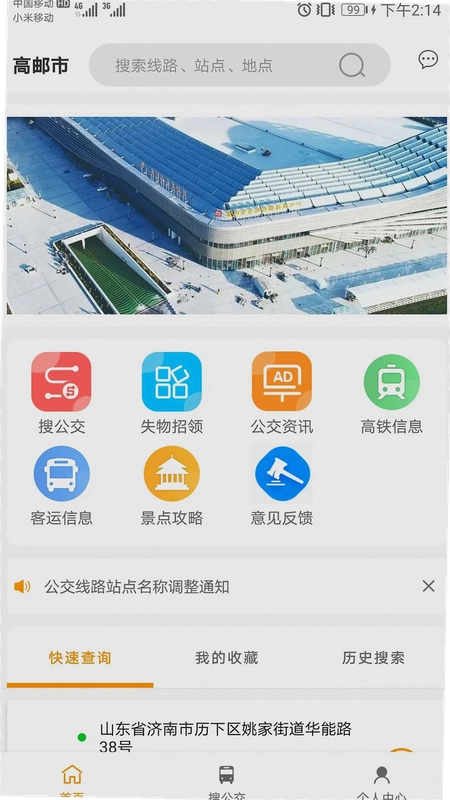Open 意见反馈 feedback
Screen dimensions: 450x800
[282, 486]
